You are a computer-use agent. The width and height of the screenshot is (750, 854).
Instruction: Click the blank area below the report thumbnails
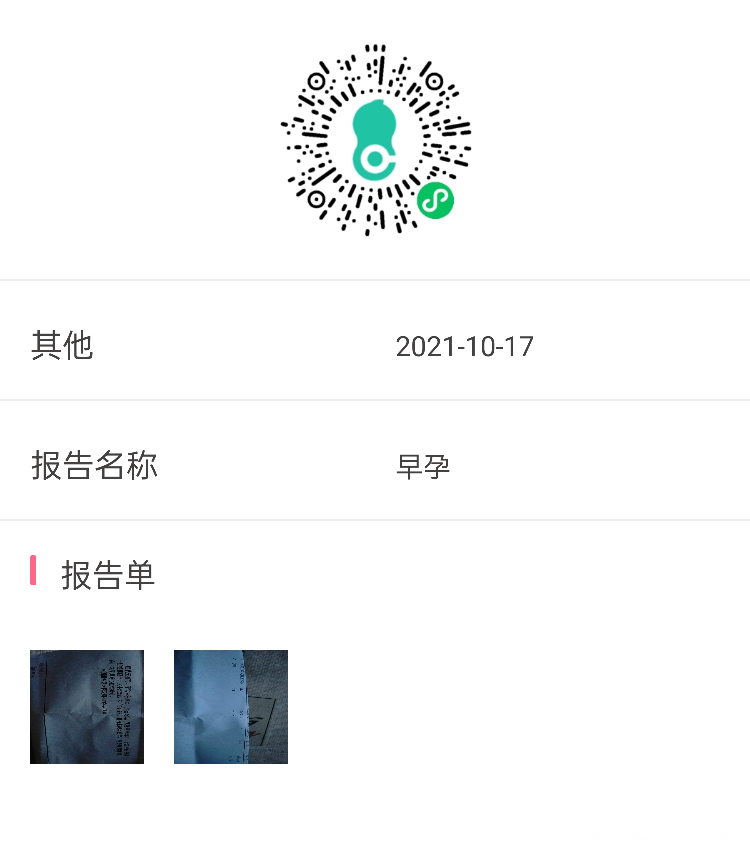[x=375, y=810]
